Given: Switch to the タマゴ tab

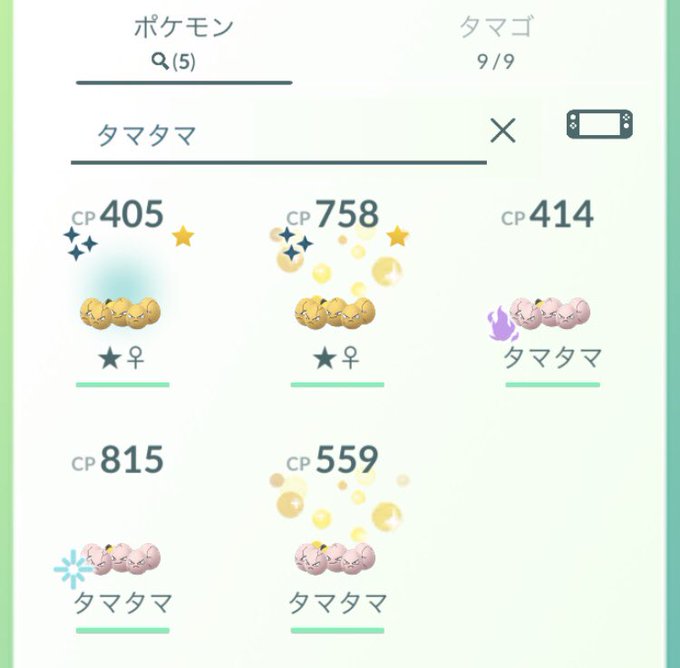Looking at the screenshot, I should coord(496,42).
